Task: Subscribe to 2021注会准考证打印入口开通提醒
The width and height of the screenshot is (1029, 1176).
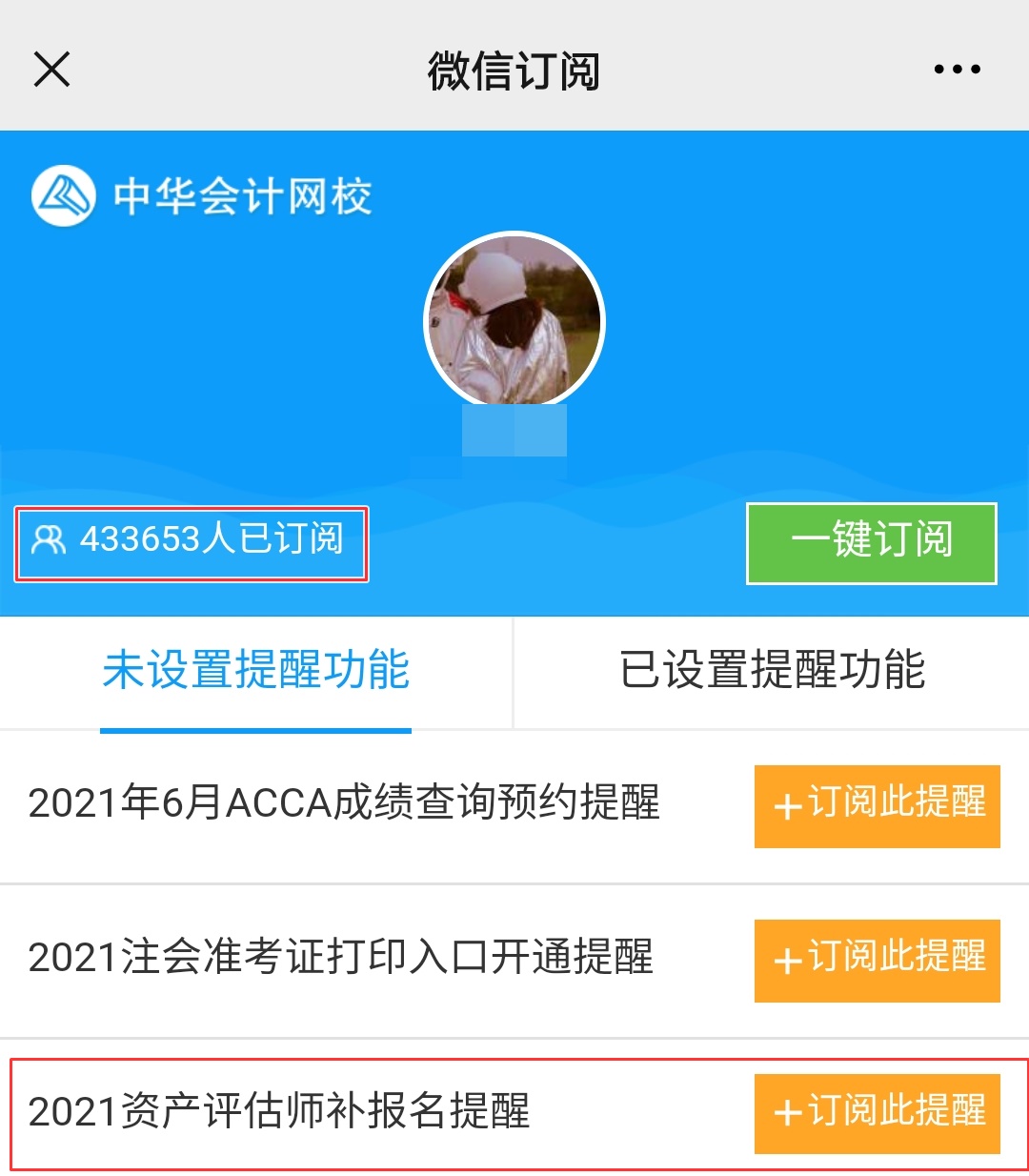Action: tap(877, 960)
